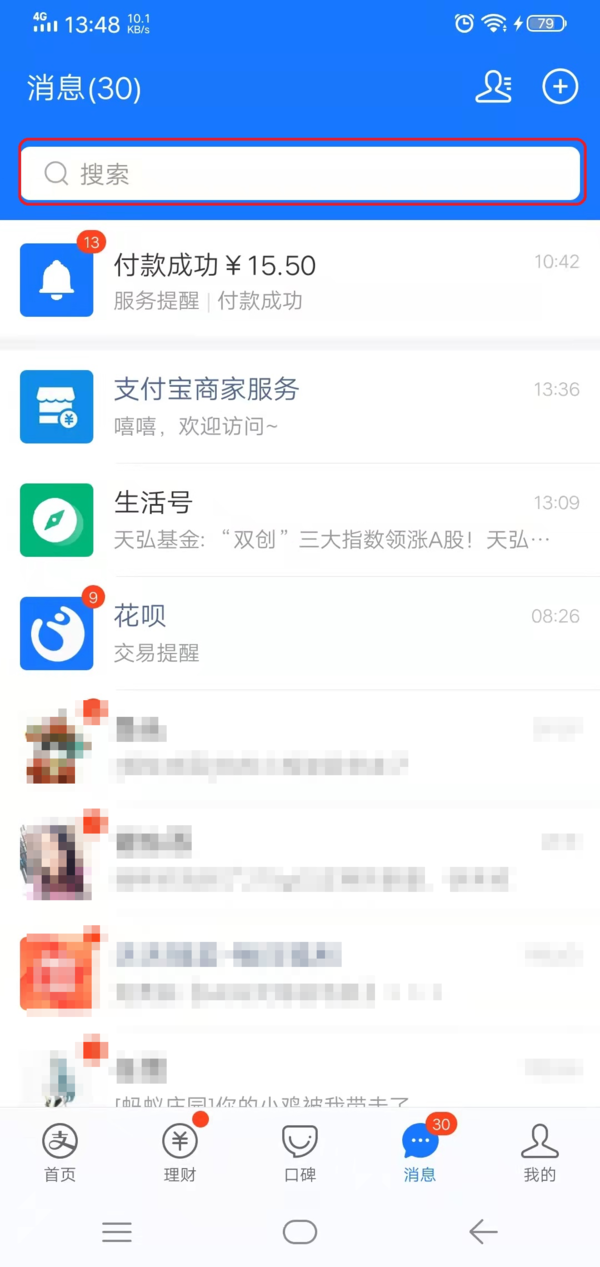Go to the system home screen
Screen dimensions: 600x1267
(300, 1232)
